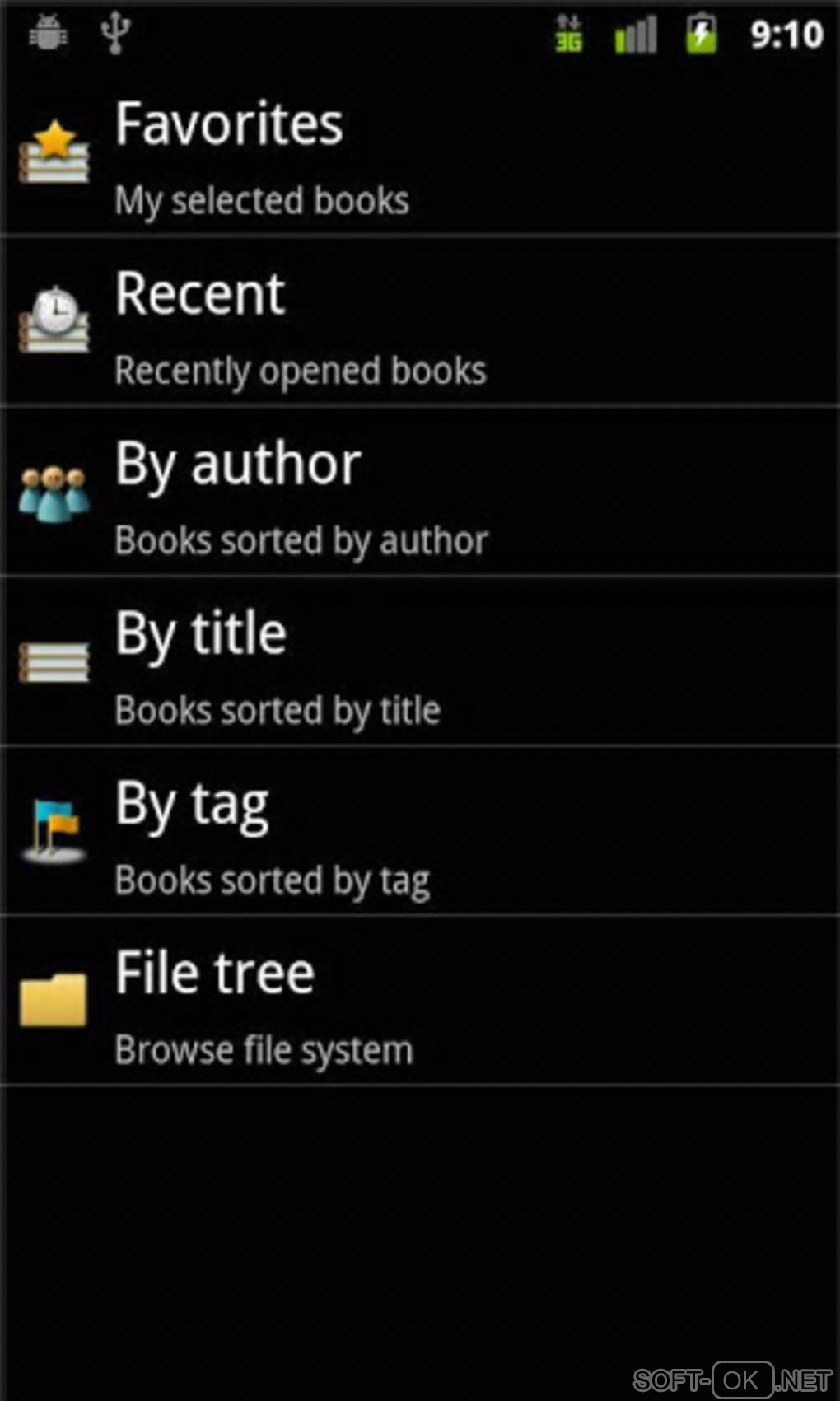
Task: Open the Favorites list
Action: tap(420, 155)
